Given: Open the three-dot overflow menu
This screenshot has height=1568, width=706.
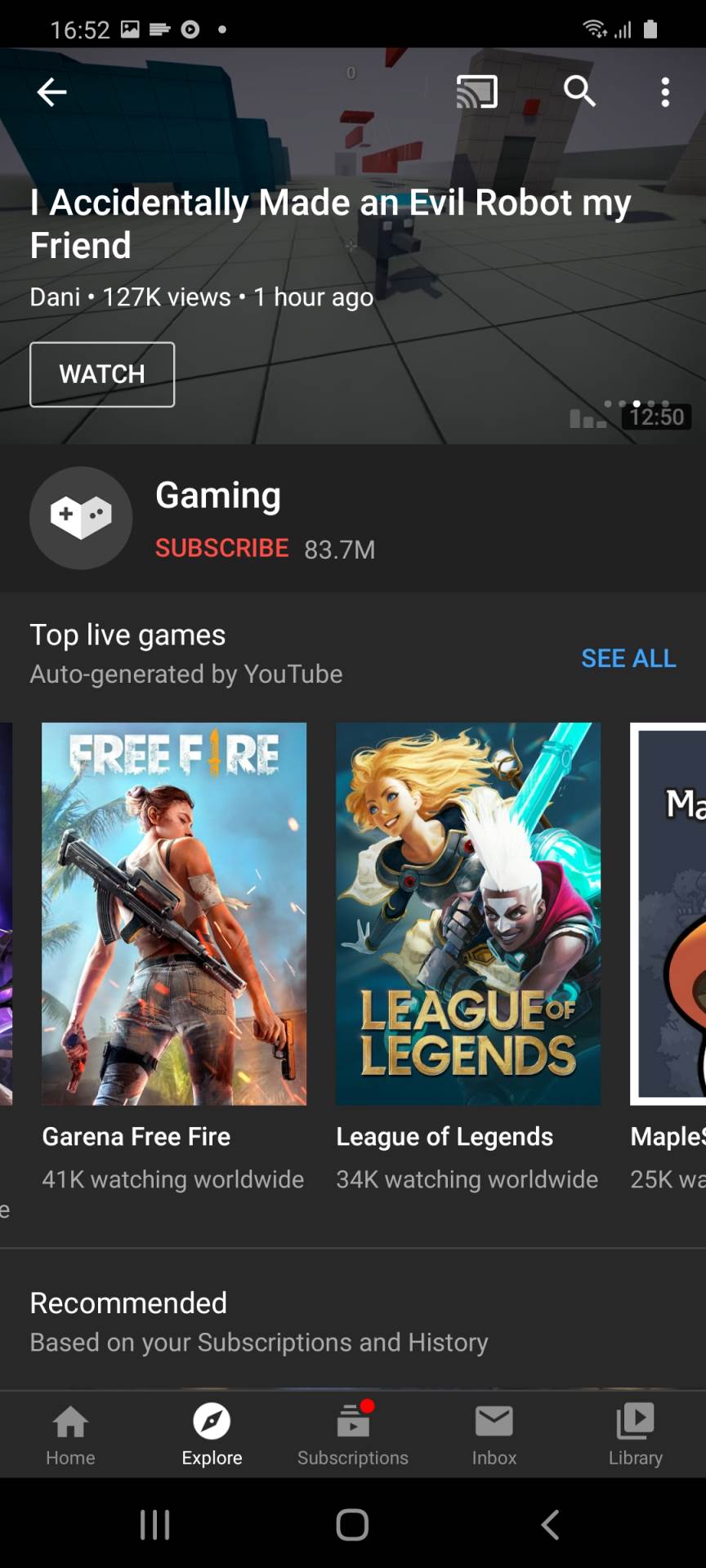Looking at the screenshot, I should (x=665, y=92).
